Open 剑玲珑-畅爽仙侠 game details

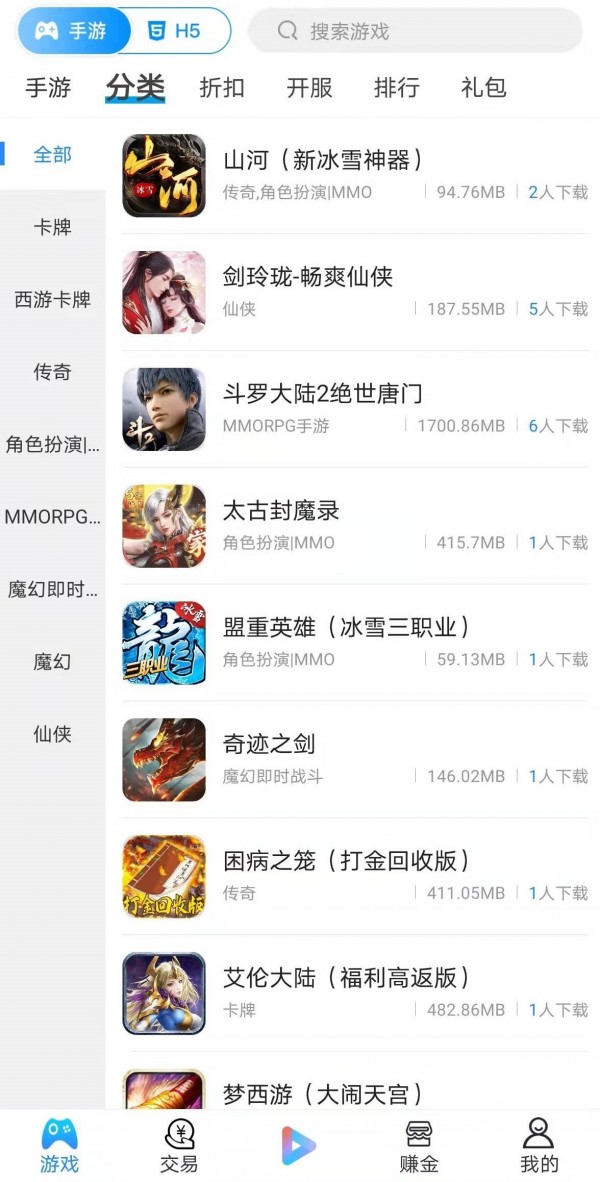click(308, 277)
